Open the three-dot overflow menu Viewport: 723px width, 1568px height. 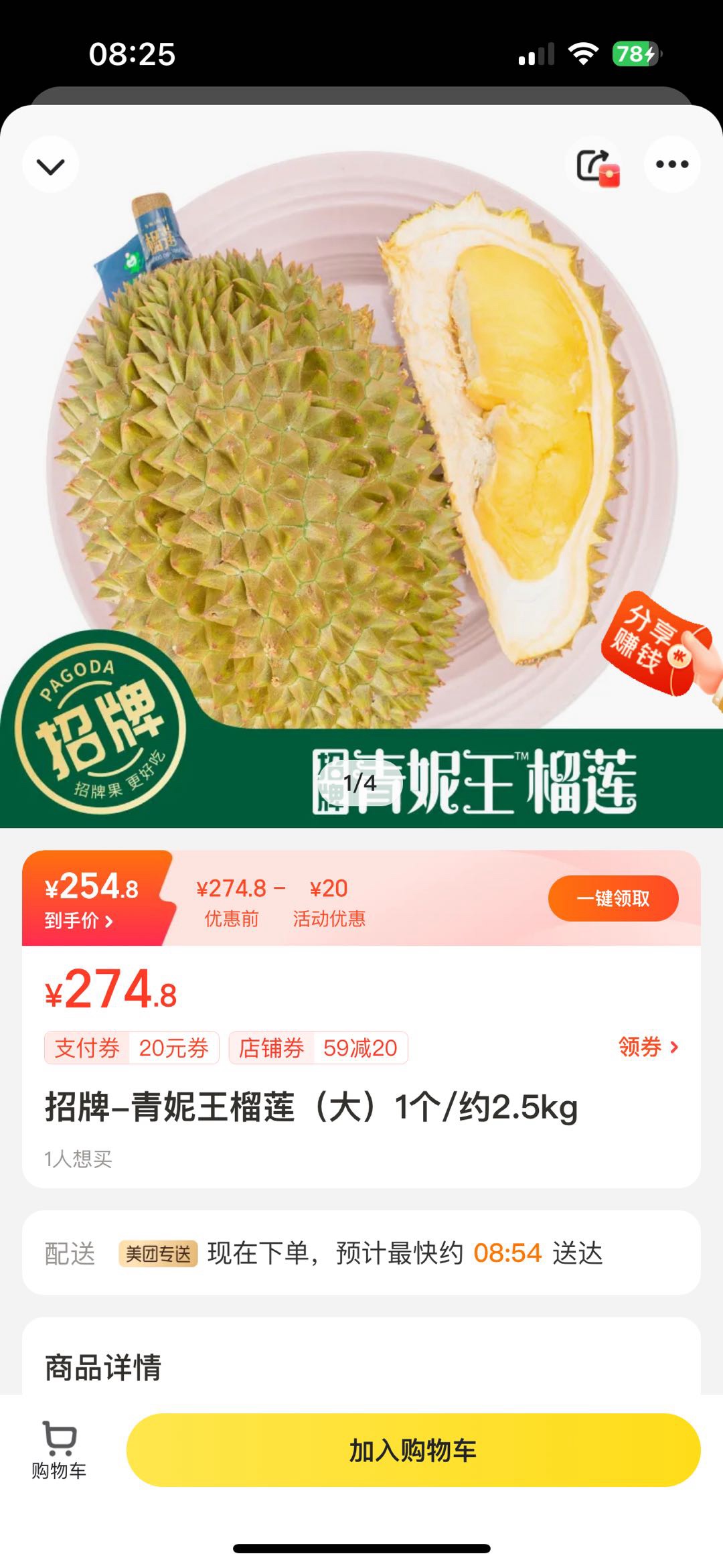click(671, 165)
